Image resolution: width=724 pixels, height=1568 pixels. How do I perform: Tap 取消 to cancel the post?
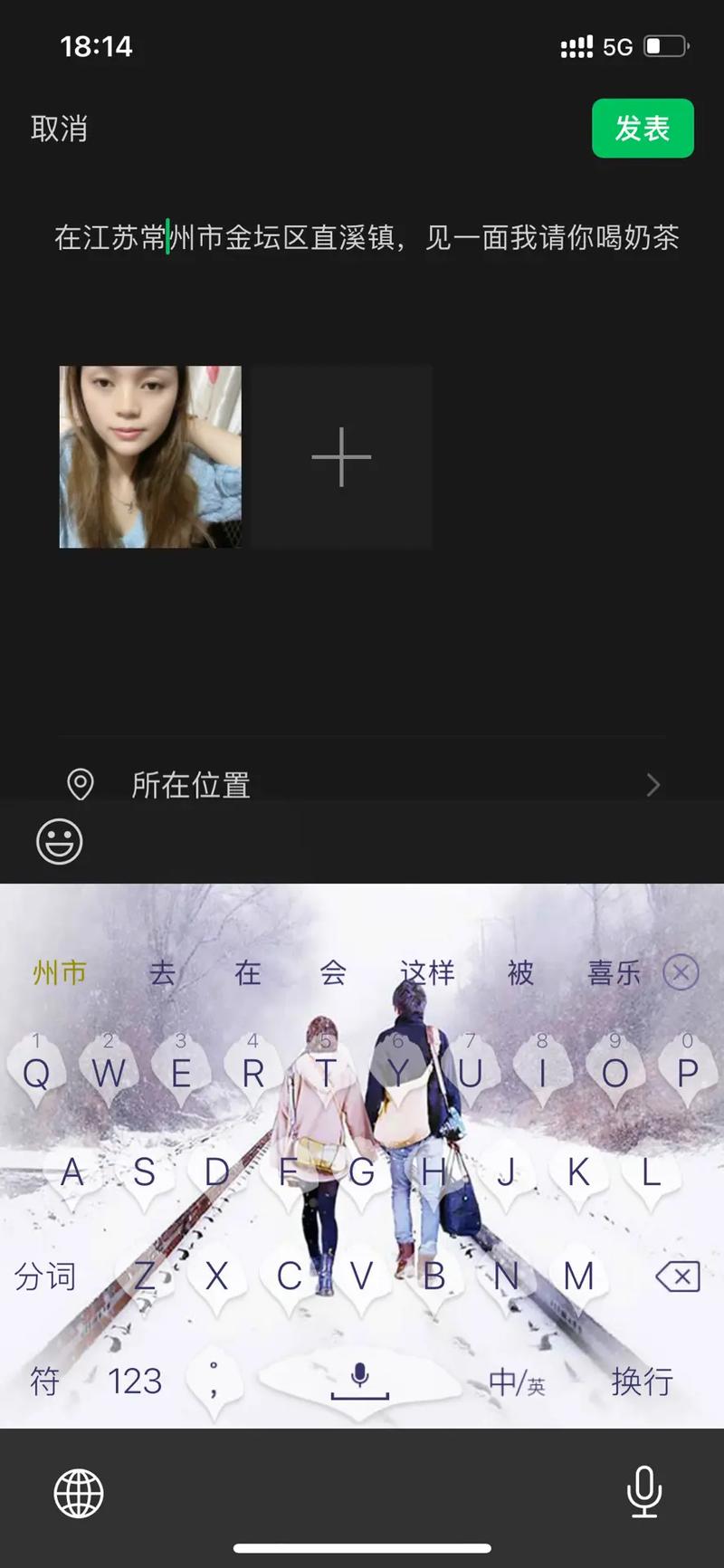pos(59,129)
